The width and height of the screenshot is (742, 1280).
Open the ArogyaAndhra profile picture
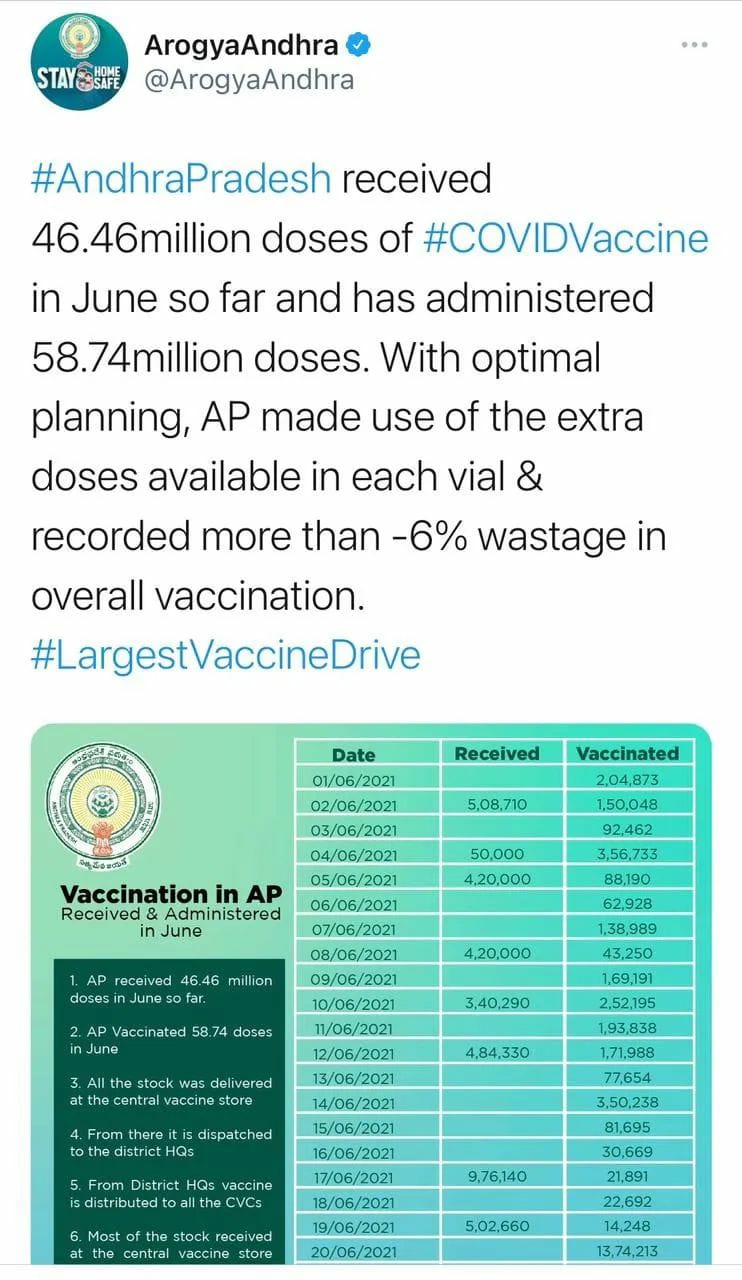point(79,62)
